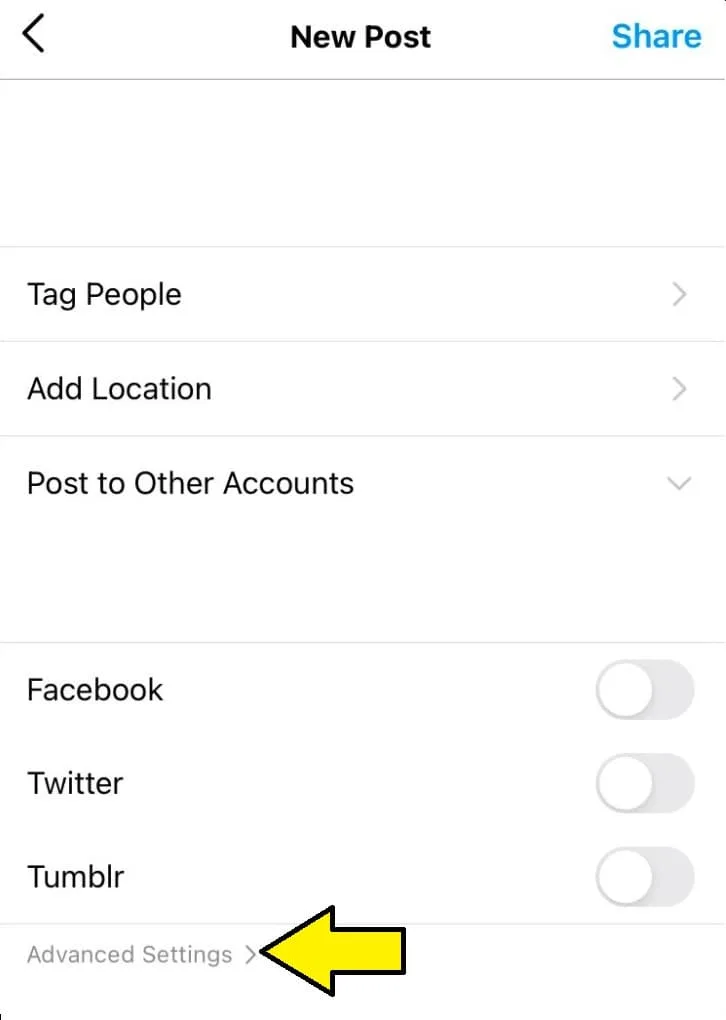Expand Post to Other Accounts
726x1020 pixels.
[x=360, y=483]
